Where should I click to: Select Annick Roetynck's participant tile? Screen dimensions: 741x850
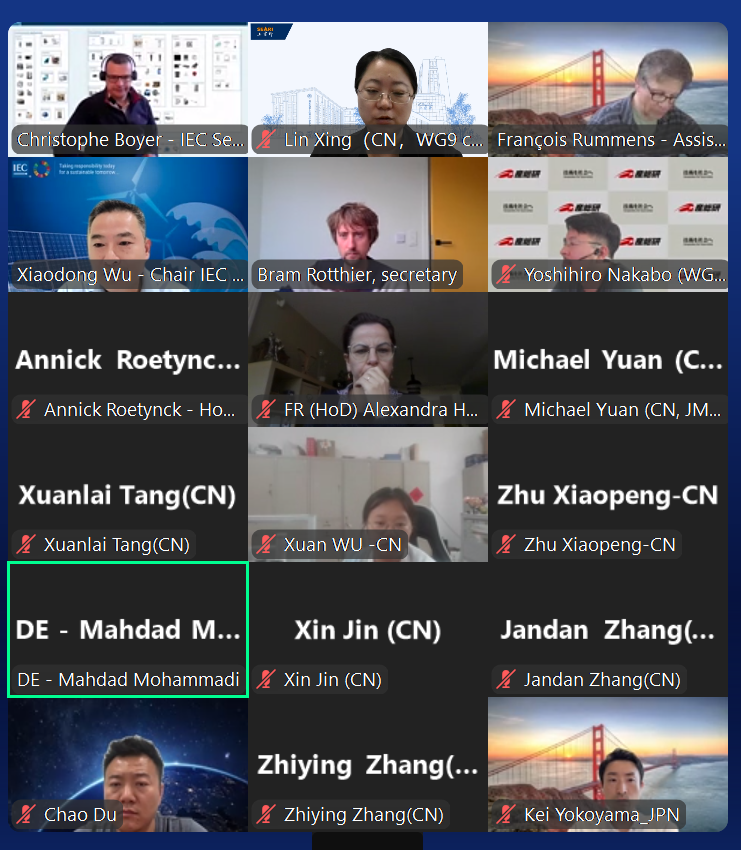point(127,358)
